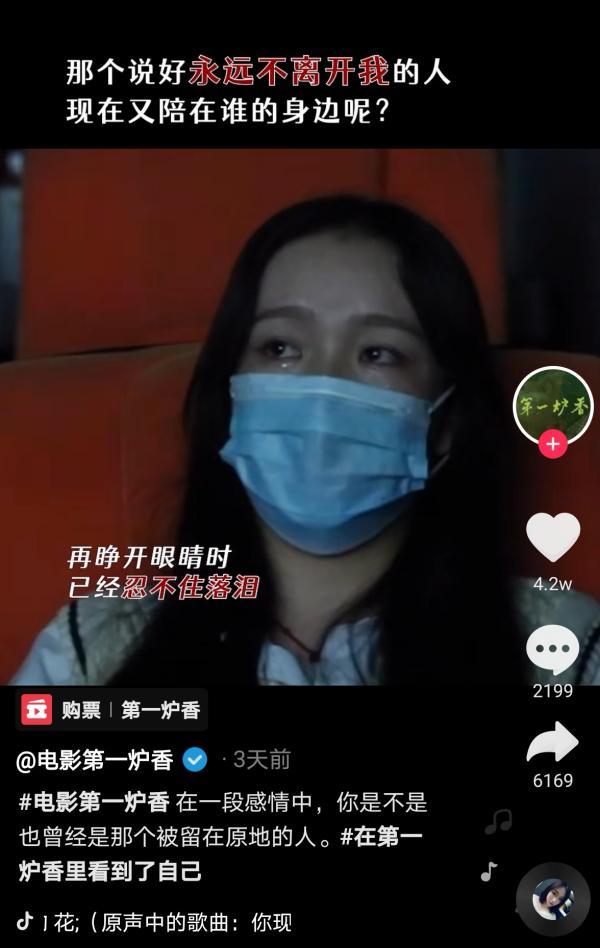Viewport: 600px width, 948px height.
Task: Open the #电影第一炉香 hashtag
Action: [x=94, y=802]
